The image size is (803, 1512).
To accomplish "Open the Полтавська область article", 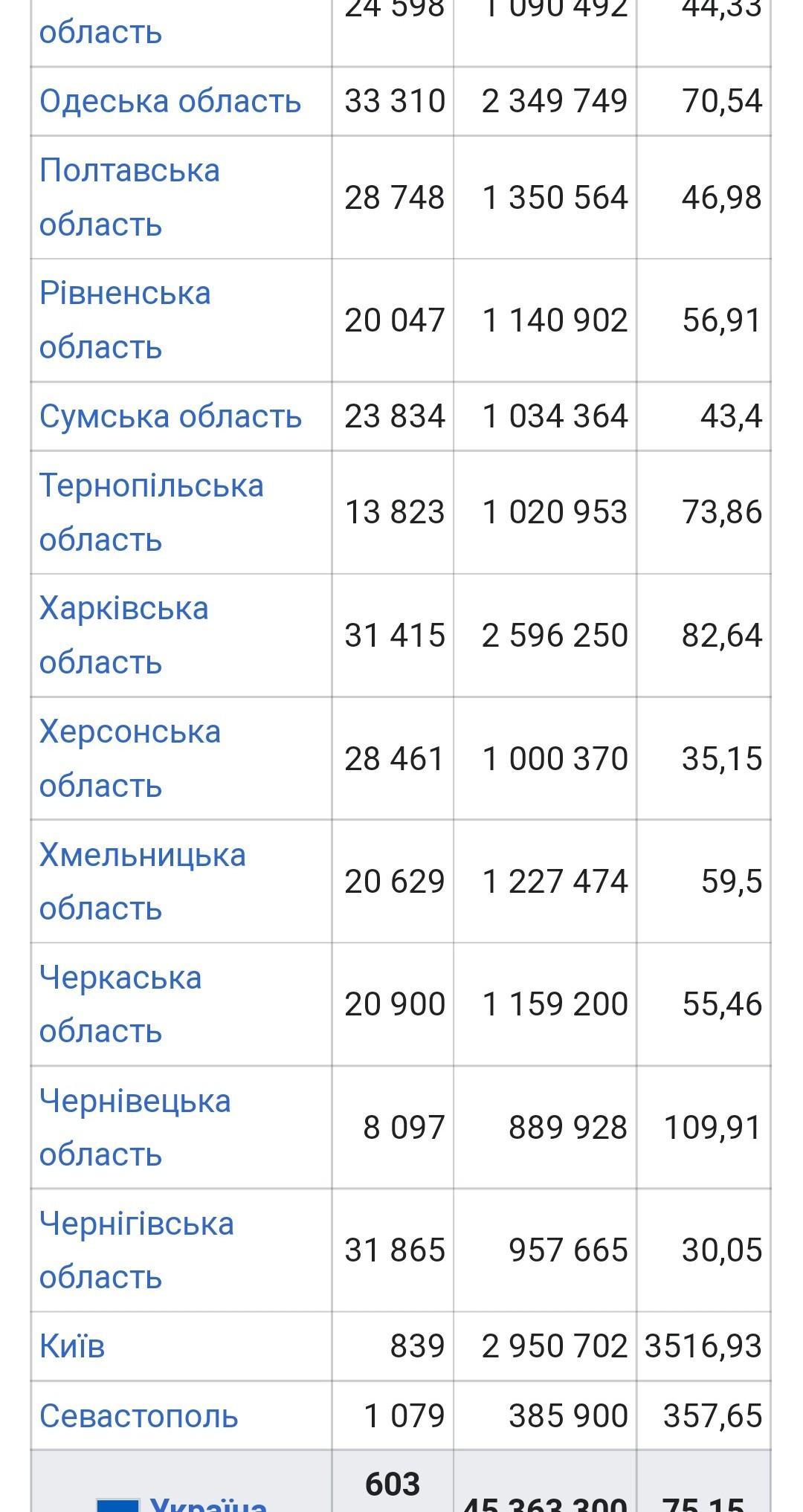I will tap(129, 197).
